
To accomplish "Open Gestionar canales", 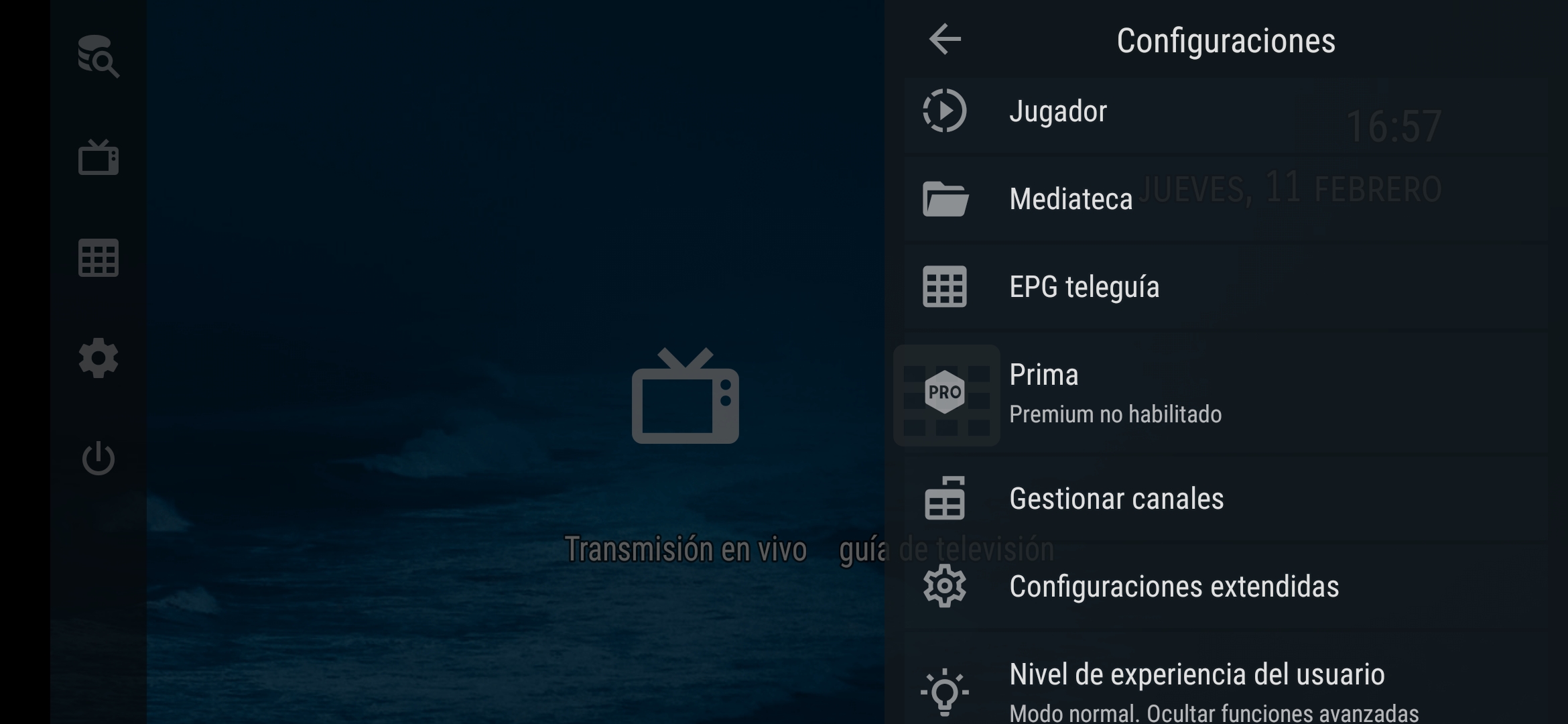I will pyautogui.click(x=1116, y=499).
